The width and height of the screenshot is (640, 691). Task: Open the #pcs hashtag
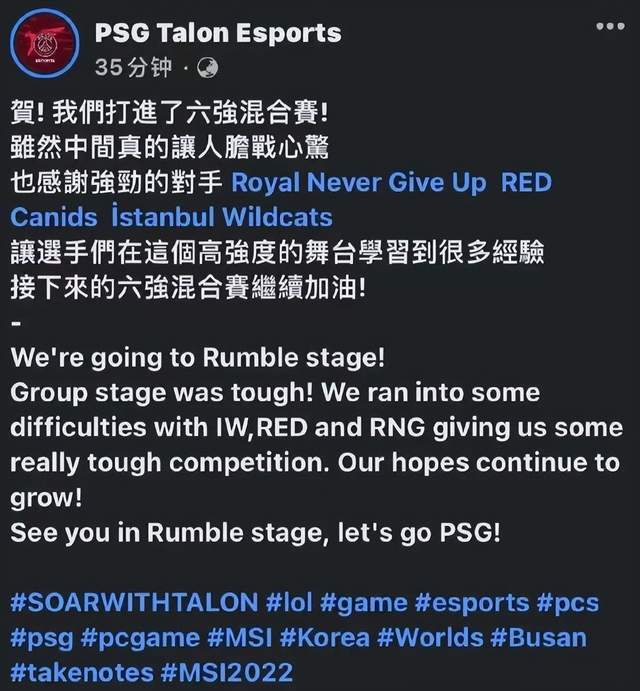coord(572,603)
